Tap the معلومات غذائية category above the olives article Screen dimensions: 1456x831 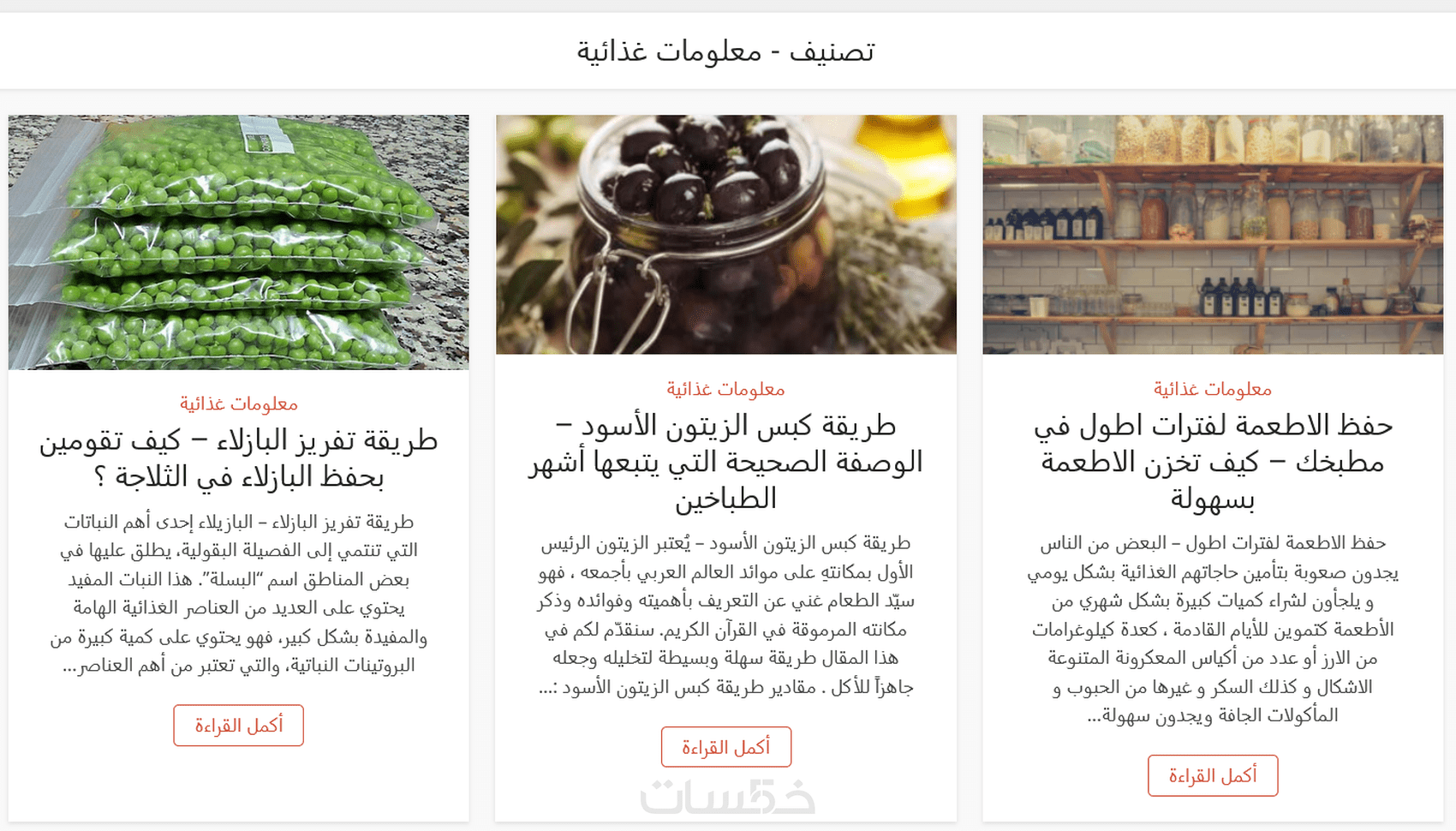pyautogui.click(x=725, y=390)
